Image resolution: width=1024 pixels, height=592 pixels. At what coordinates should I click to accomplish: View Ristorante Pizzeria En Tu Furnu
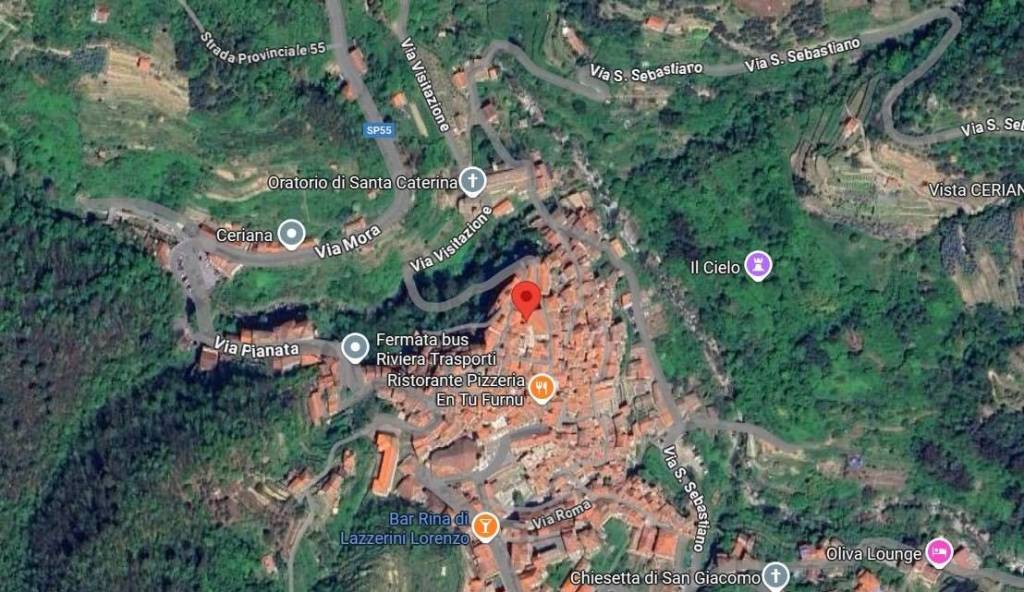coord(541,388)
